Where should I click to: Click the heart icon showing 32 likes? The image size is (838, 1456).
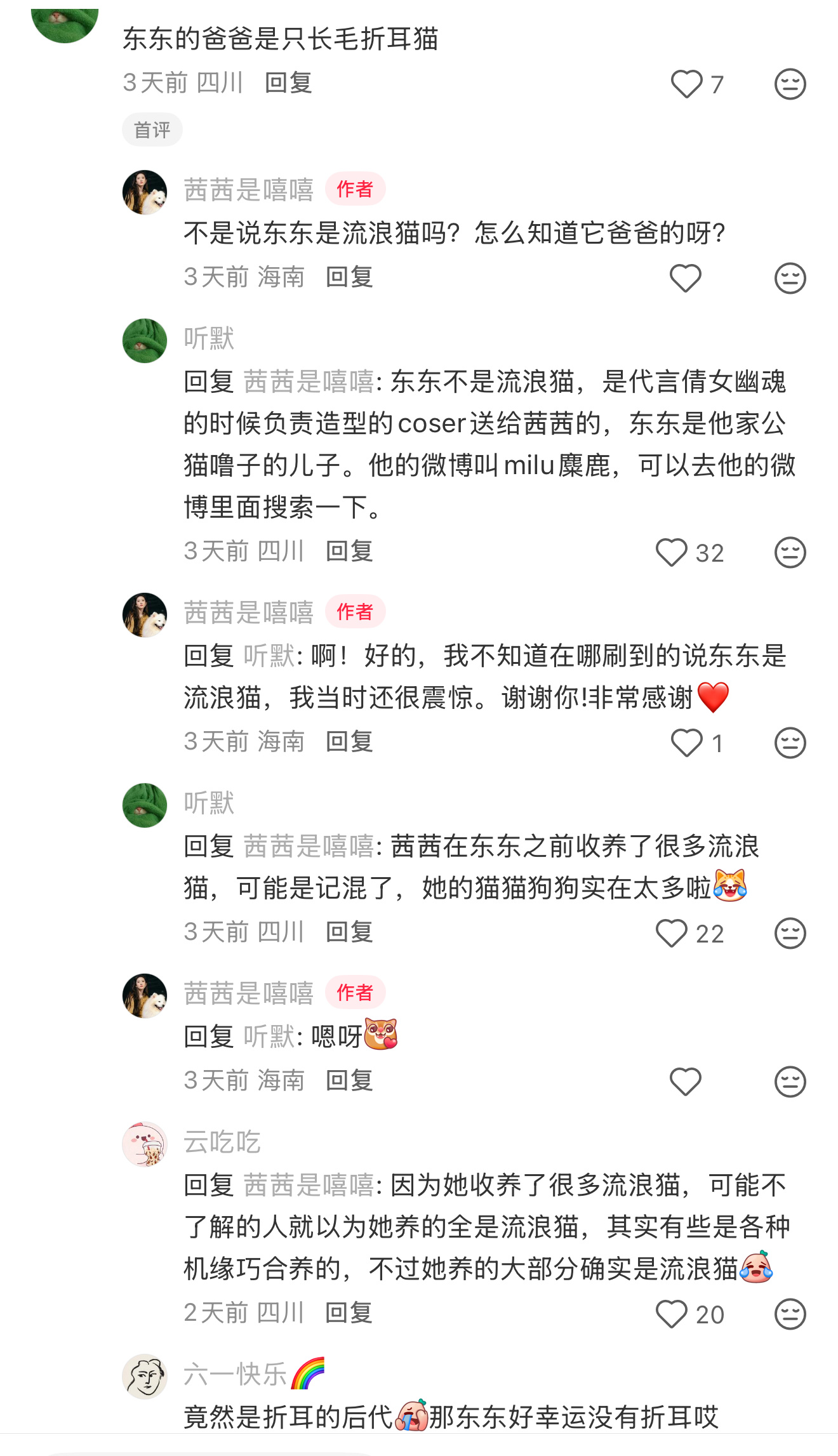pos(674,552)
